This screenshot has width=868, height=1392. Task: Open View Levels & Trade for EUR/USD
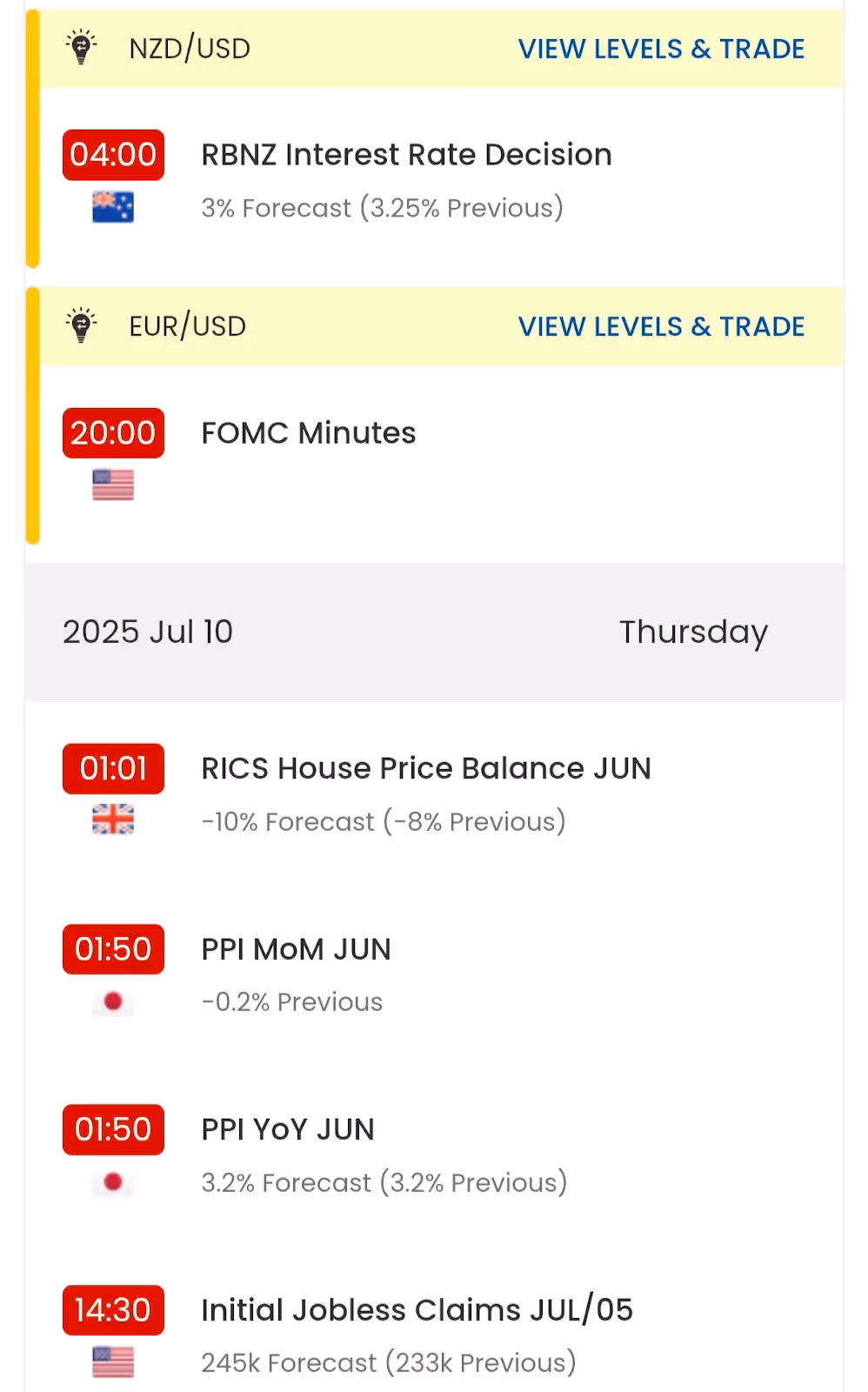pyautogui.click(x=661, y=326)
